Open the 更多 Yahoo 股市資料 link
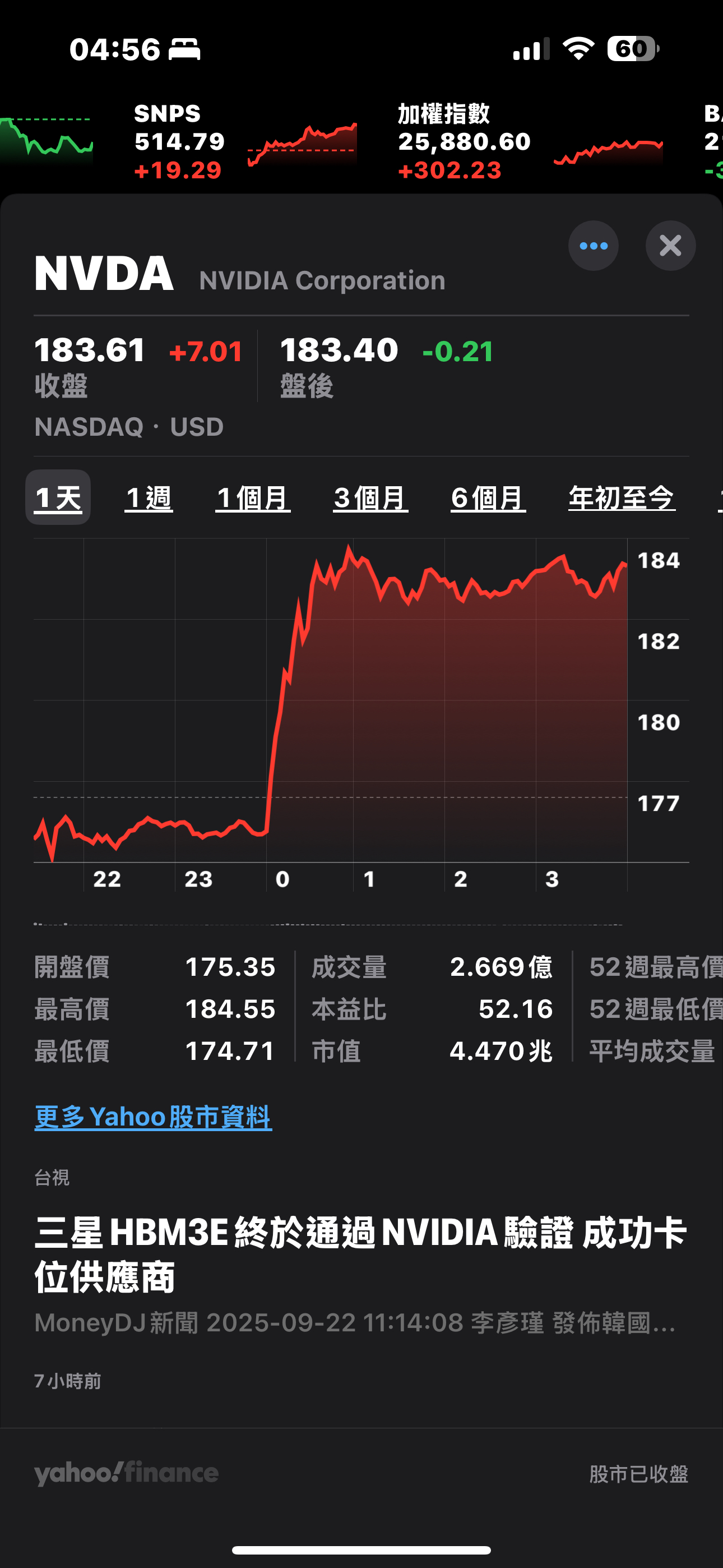 pyautogui.click(x=153, y=1117)
